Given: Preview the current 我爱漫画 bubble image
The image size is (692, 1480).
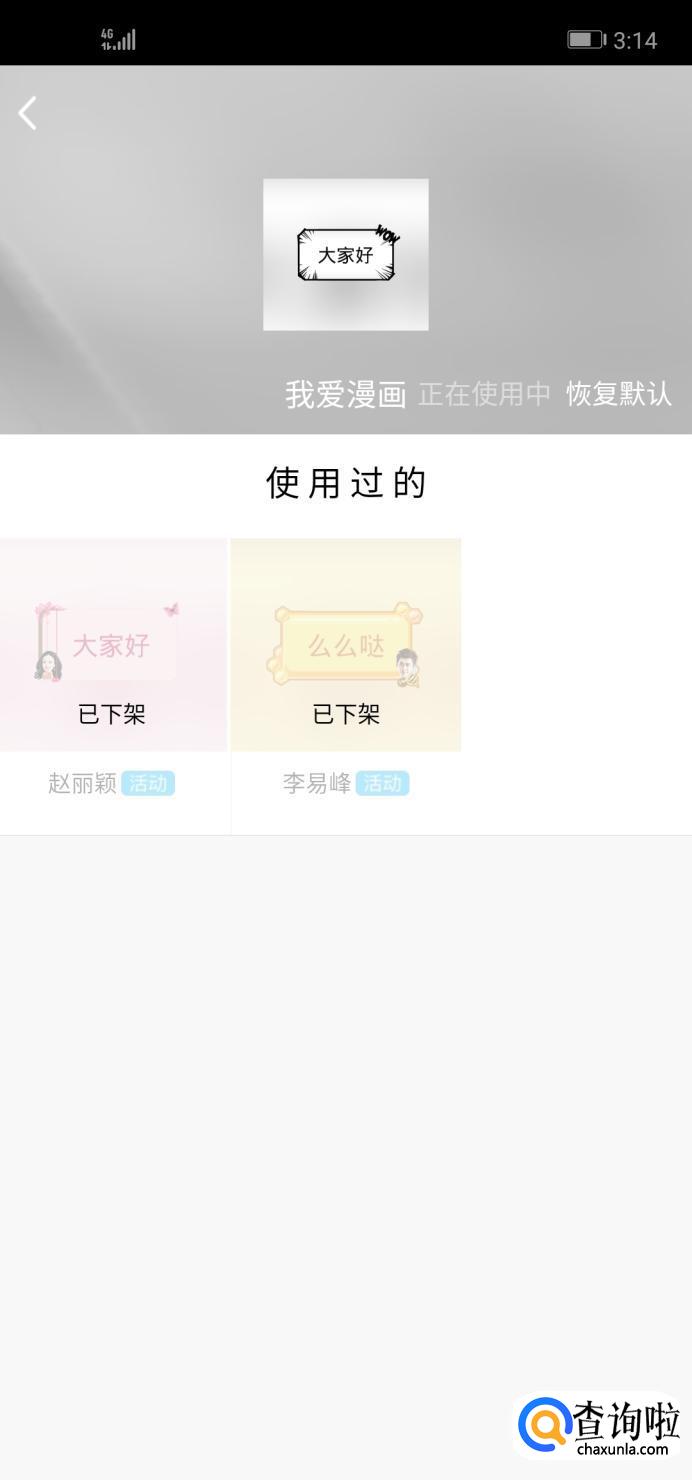Looking at the screenshot, I should 345,255.
